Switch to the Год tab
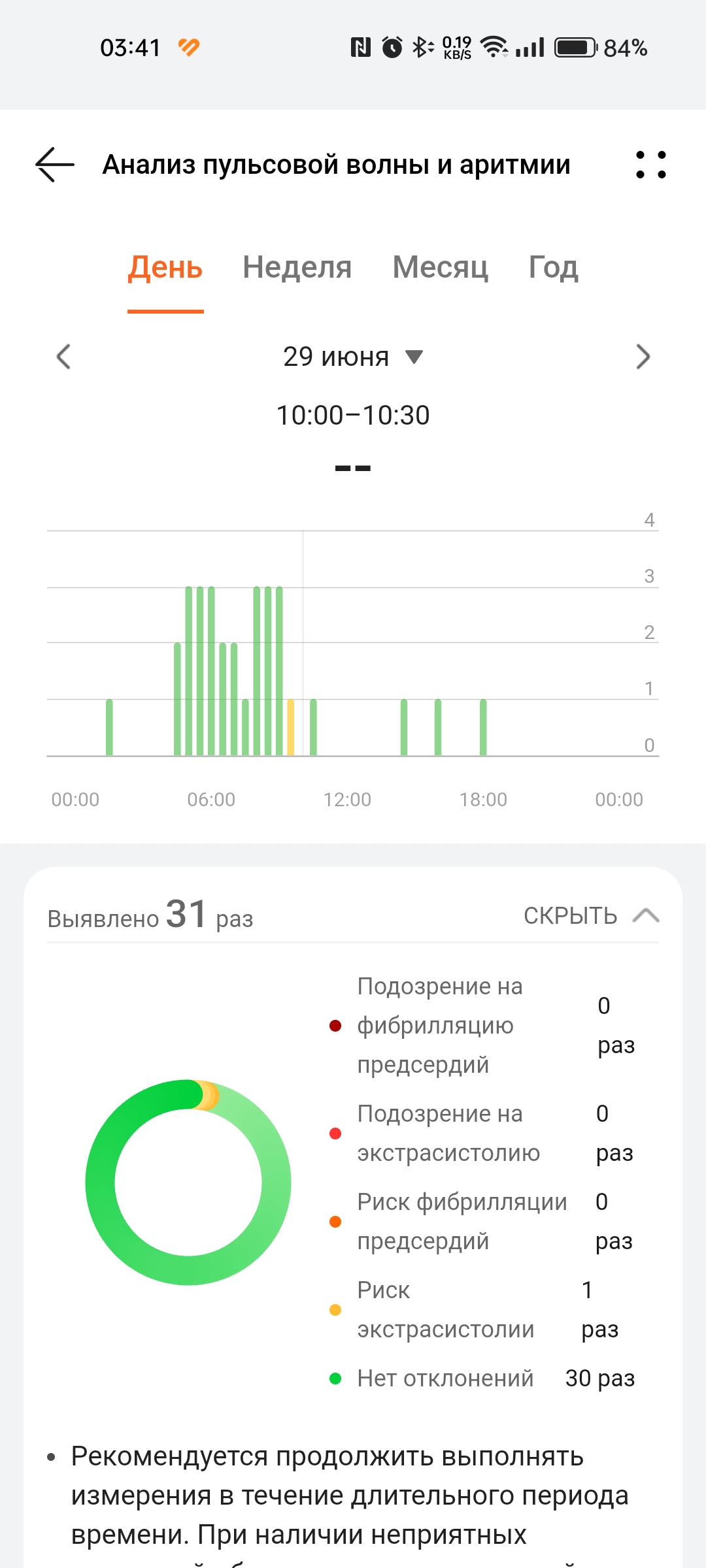Image resolution: width=706 pixels, height=1568 pixels. (553, 267)
